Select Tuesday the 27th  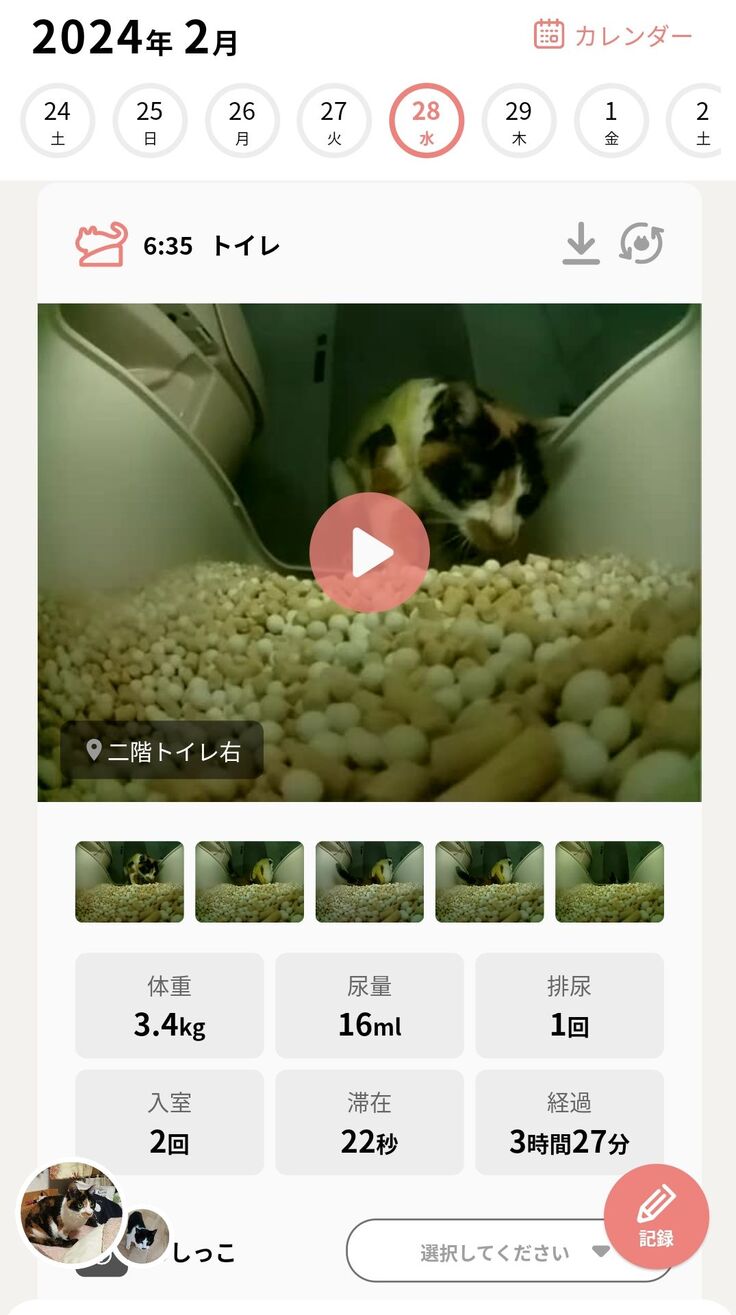pos(334,121)
